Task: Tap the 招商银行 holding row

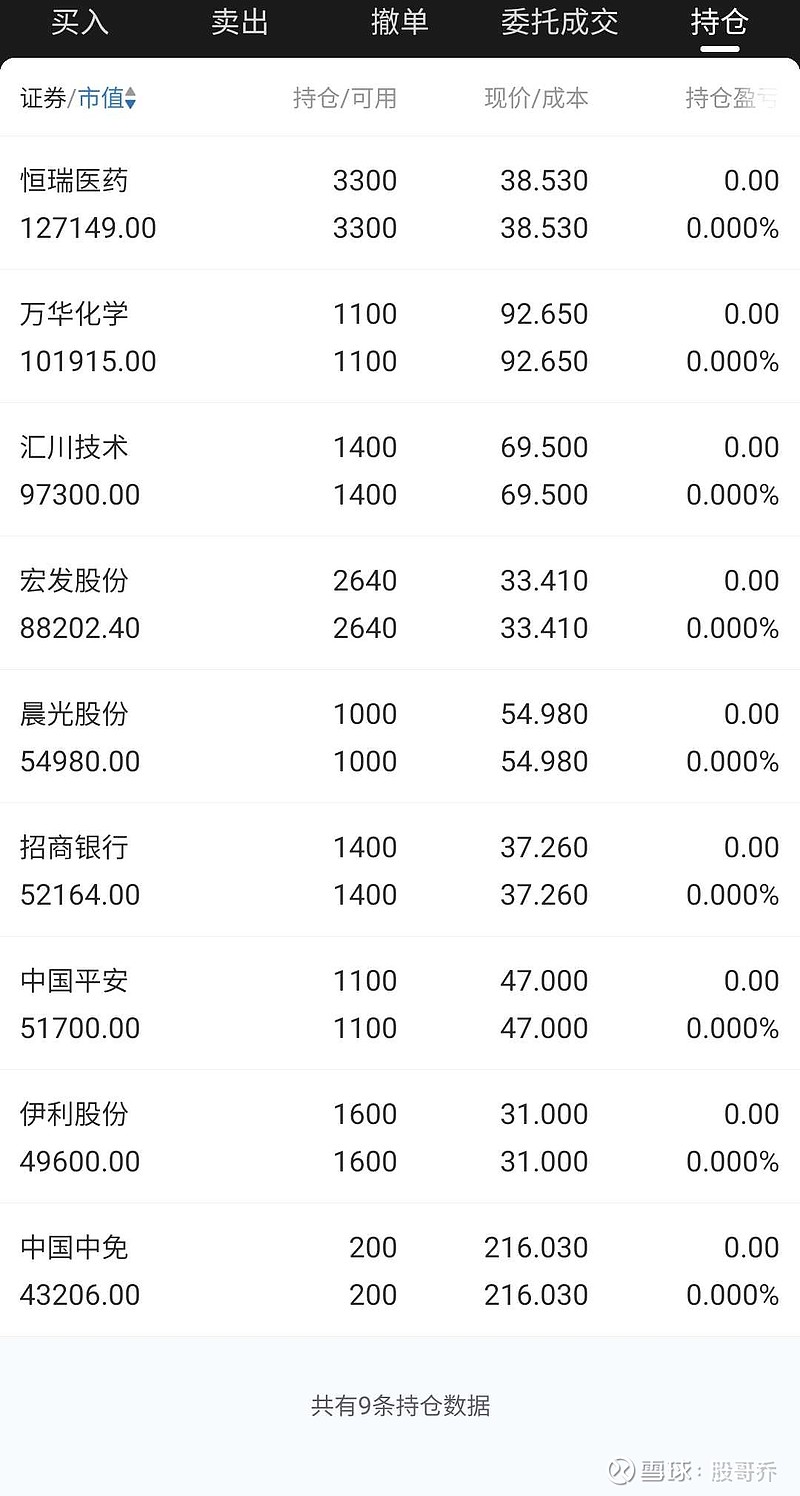Action: (x=400, y=870)
